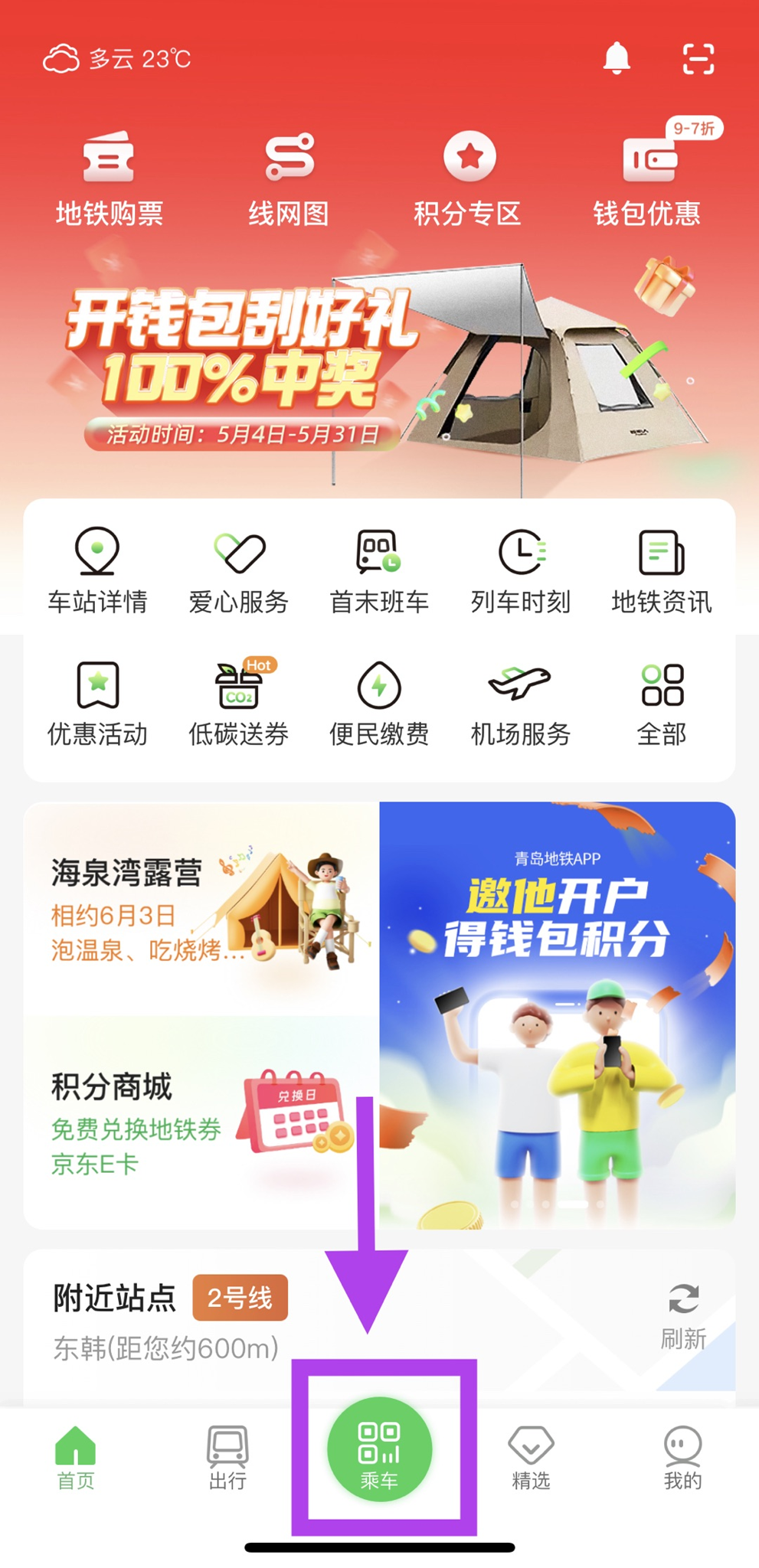Screen dimensions: 759x1568
Task: Open 列车时刻 train timetable
Action: point(519,567)
